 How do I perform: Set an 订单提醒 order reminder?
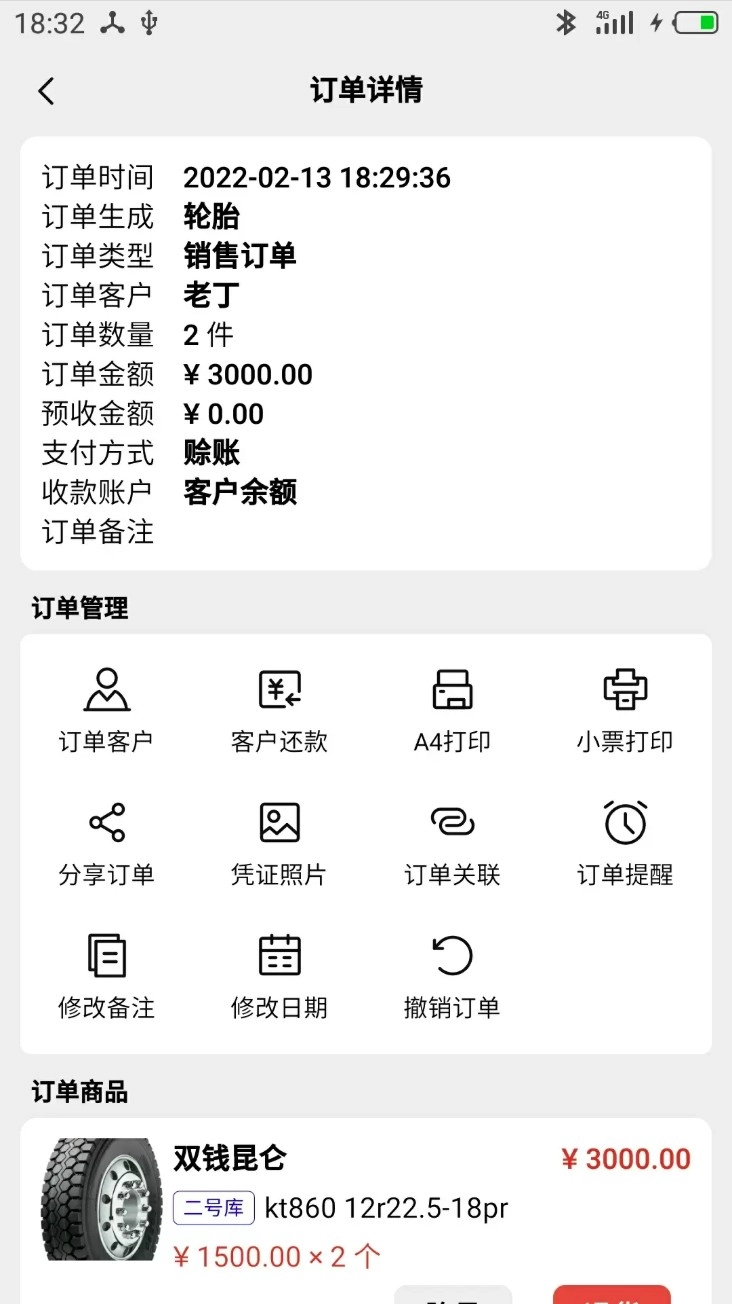[x=624, y=840]
